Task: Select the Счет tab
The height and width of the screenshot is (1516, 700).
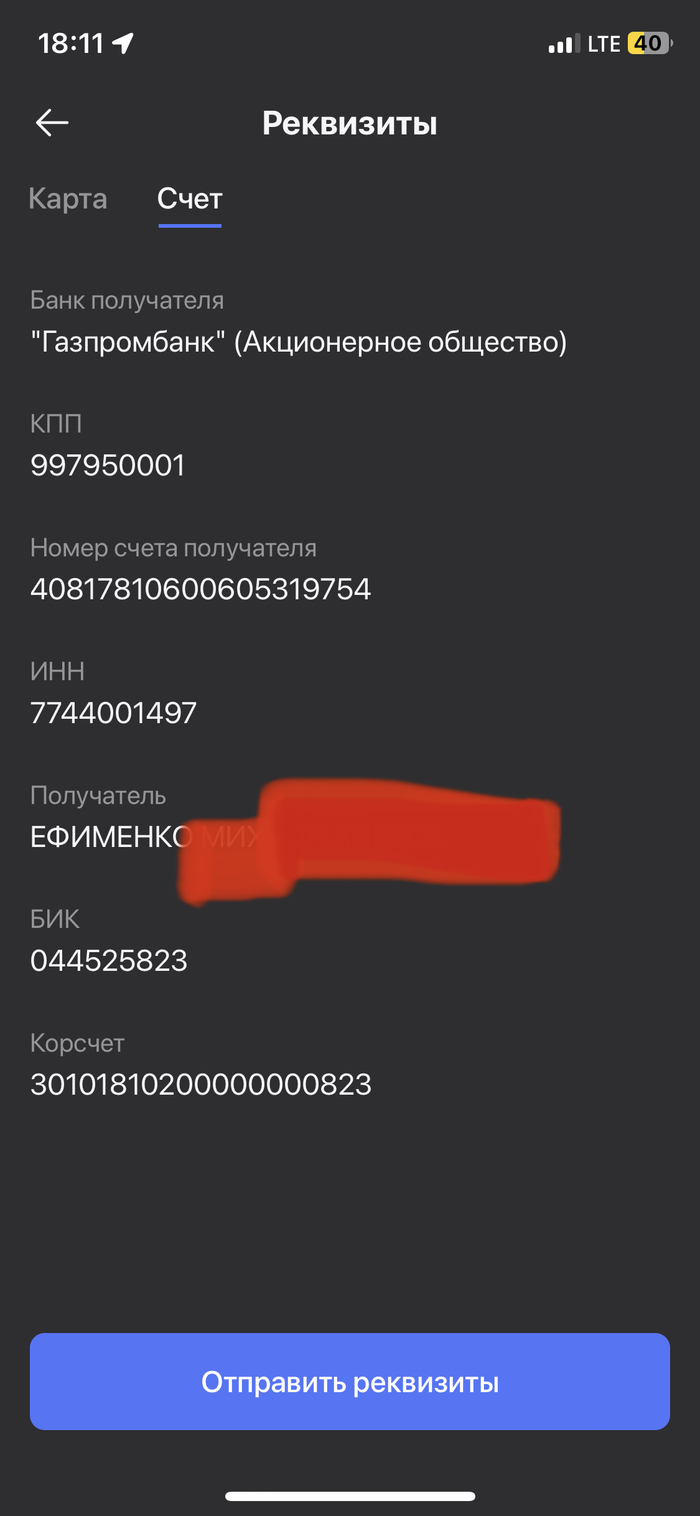Action: pyautogui.click(x=190, y=199)
